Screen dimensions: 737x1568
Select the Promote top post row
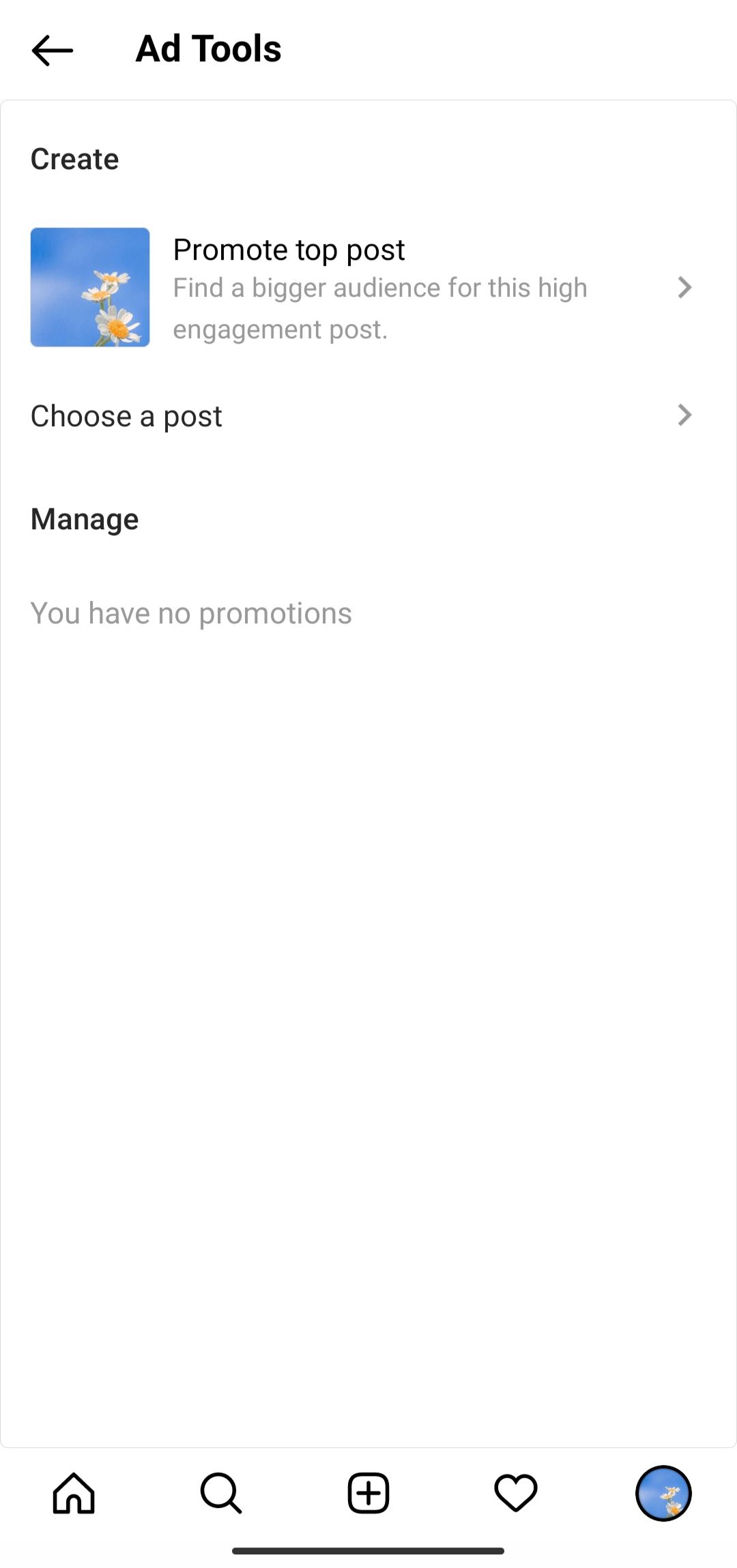point(369,287)
